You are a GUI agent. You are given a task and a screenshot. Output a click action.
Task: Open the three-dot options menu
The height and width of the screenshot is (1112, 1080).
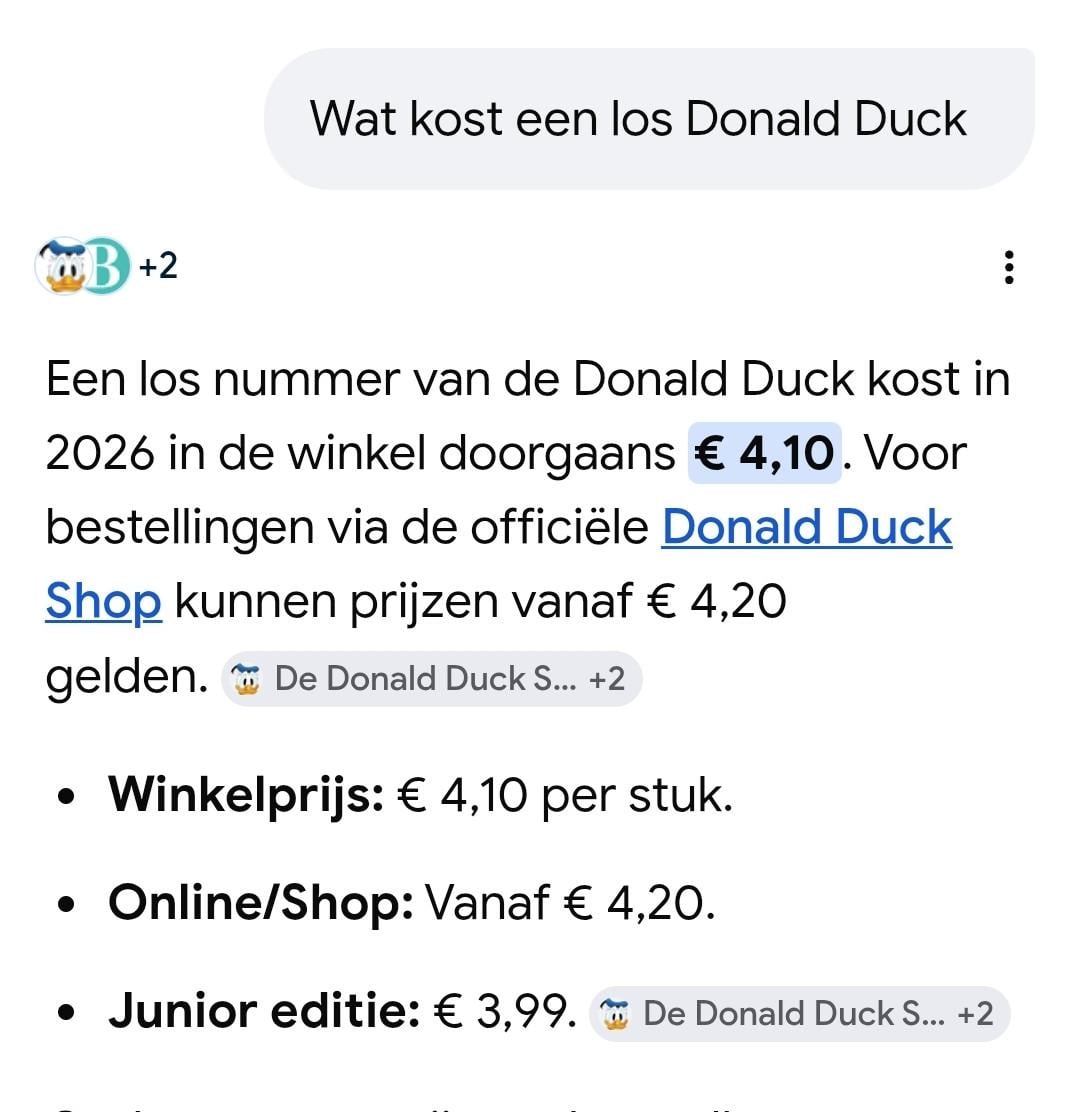[x=1010, y=266]
